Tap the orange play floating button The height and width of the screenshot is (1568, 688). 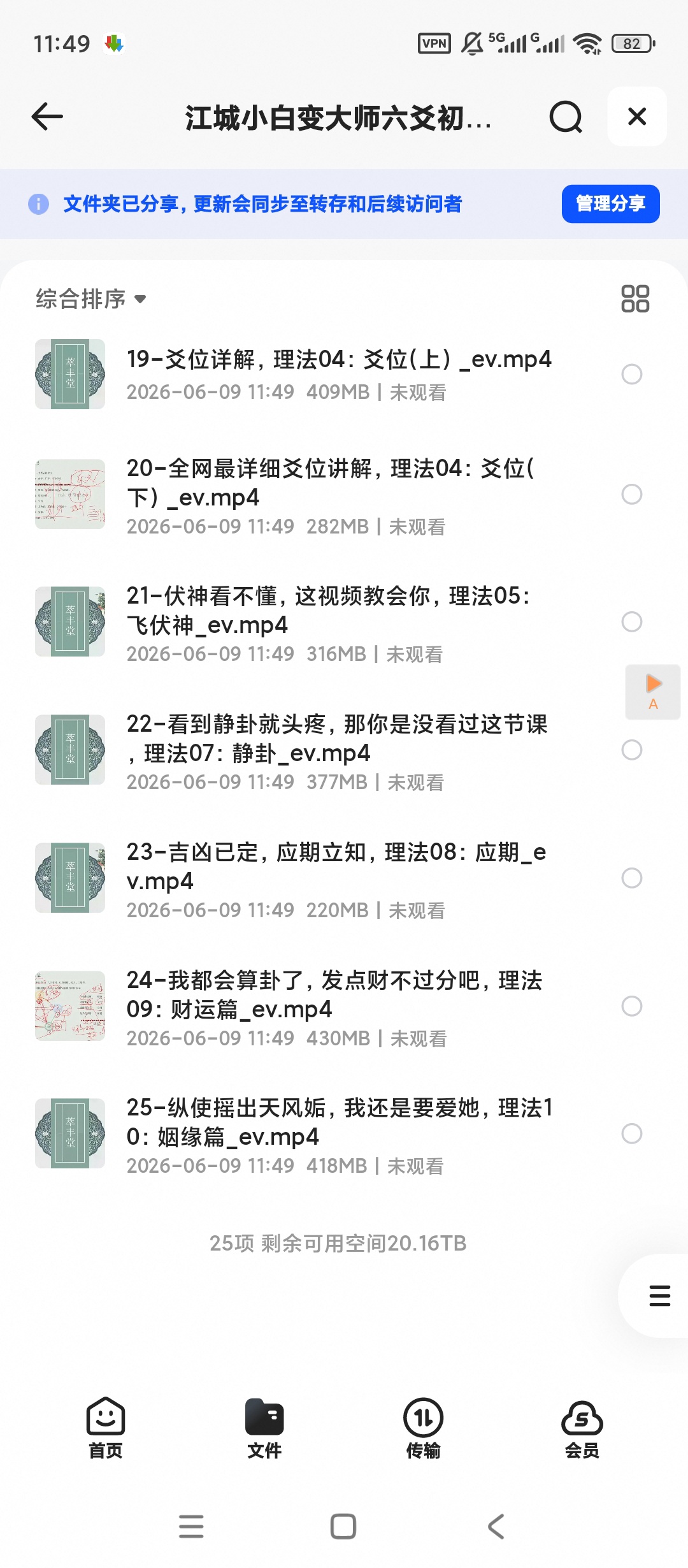pos(653,692)
